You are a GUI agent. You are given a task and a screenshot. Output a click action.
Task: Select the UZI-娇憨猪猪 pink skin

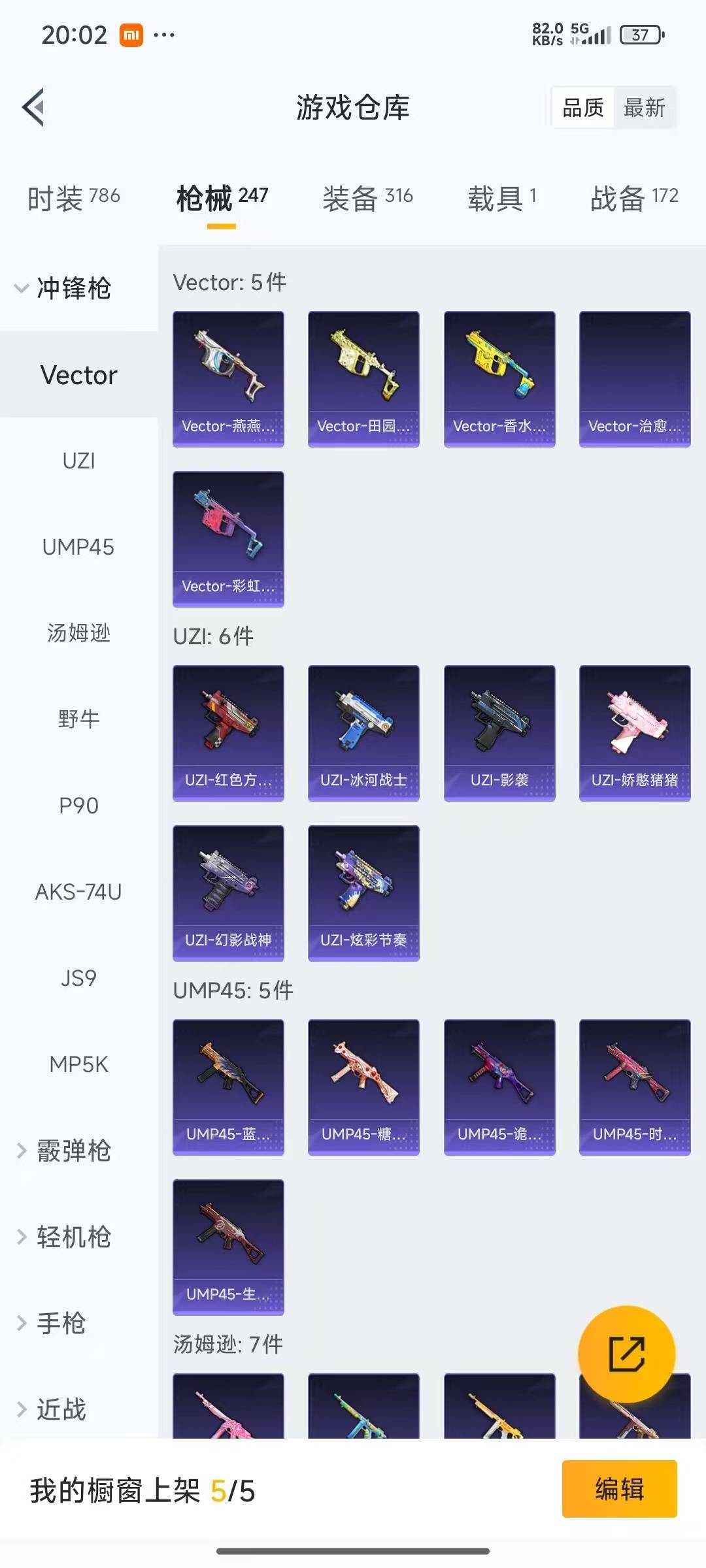[x=635, y=732]
